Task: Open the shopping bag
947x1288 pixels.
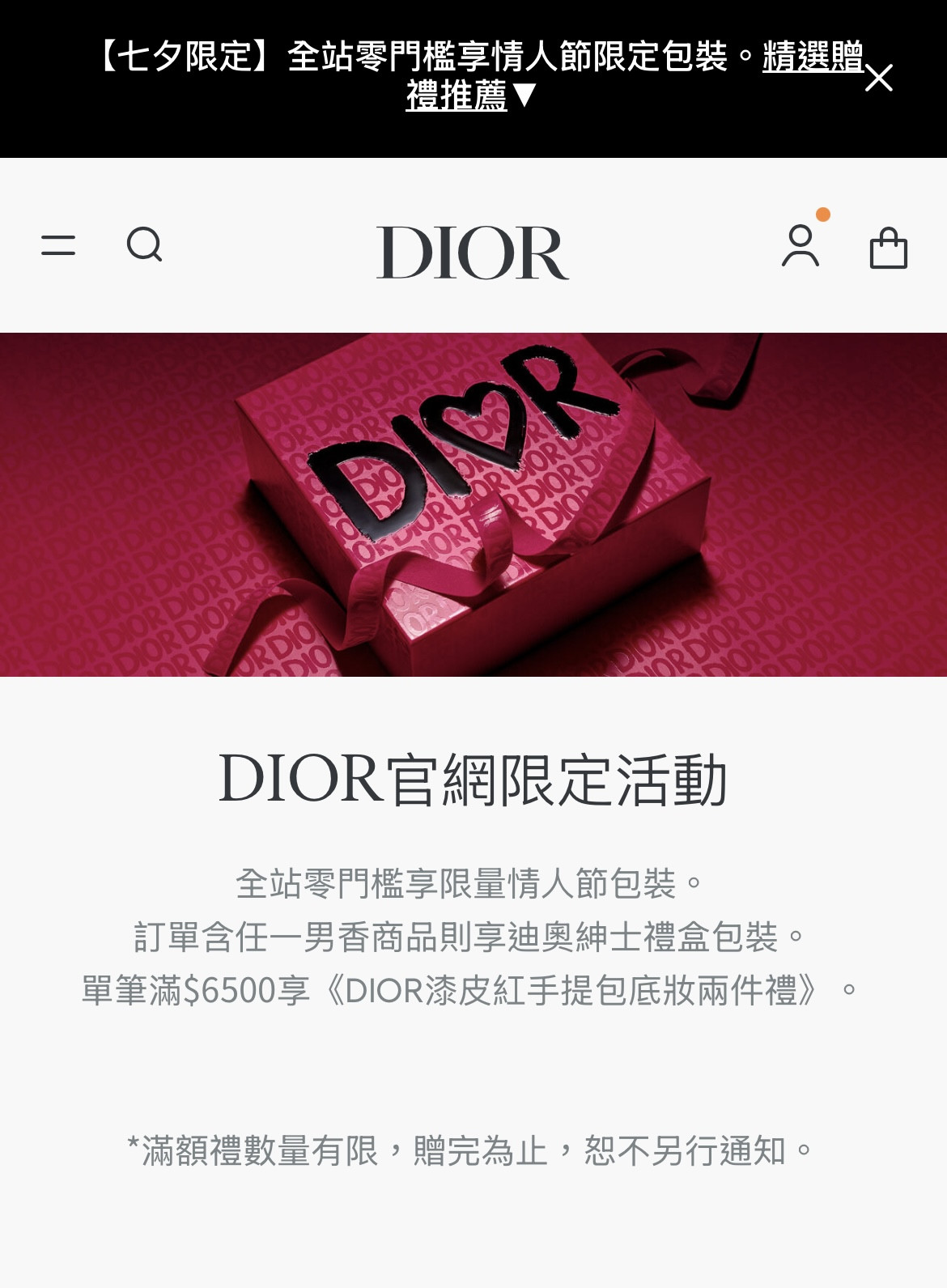Action: coord(888,248)
